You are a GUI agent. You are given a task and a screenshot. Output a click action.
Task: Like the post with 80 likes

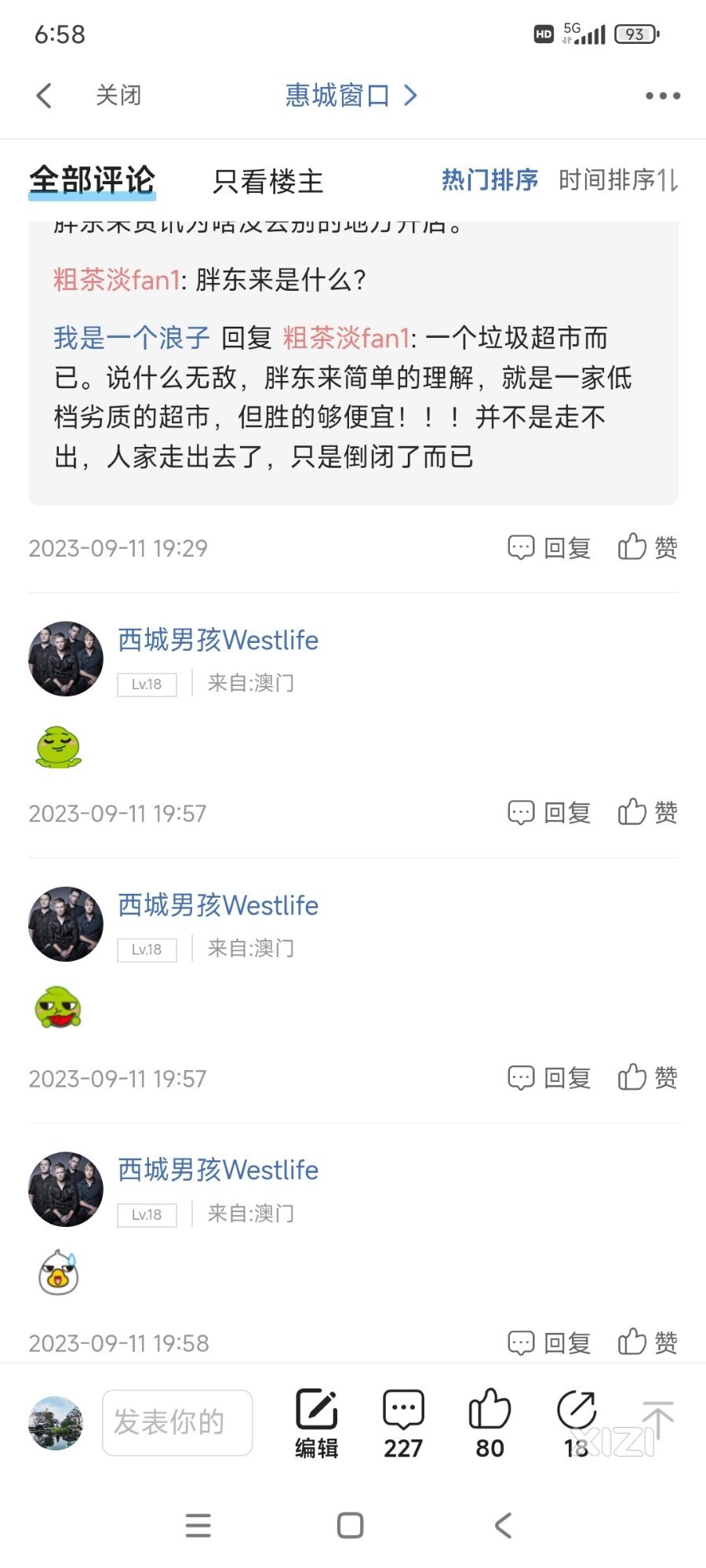pyautogui.click(x=489, y=1424)
